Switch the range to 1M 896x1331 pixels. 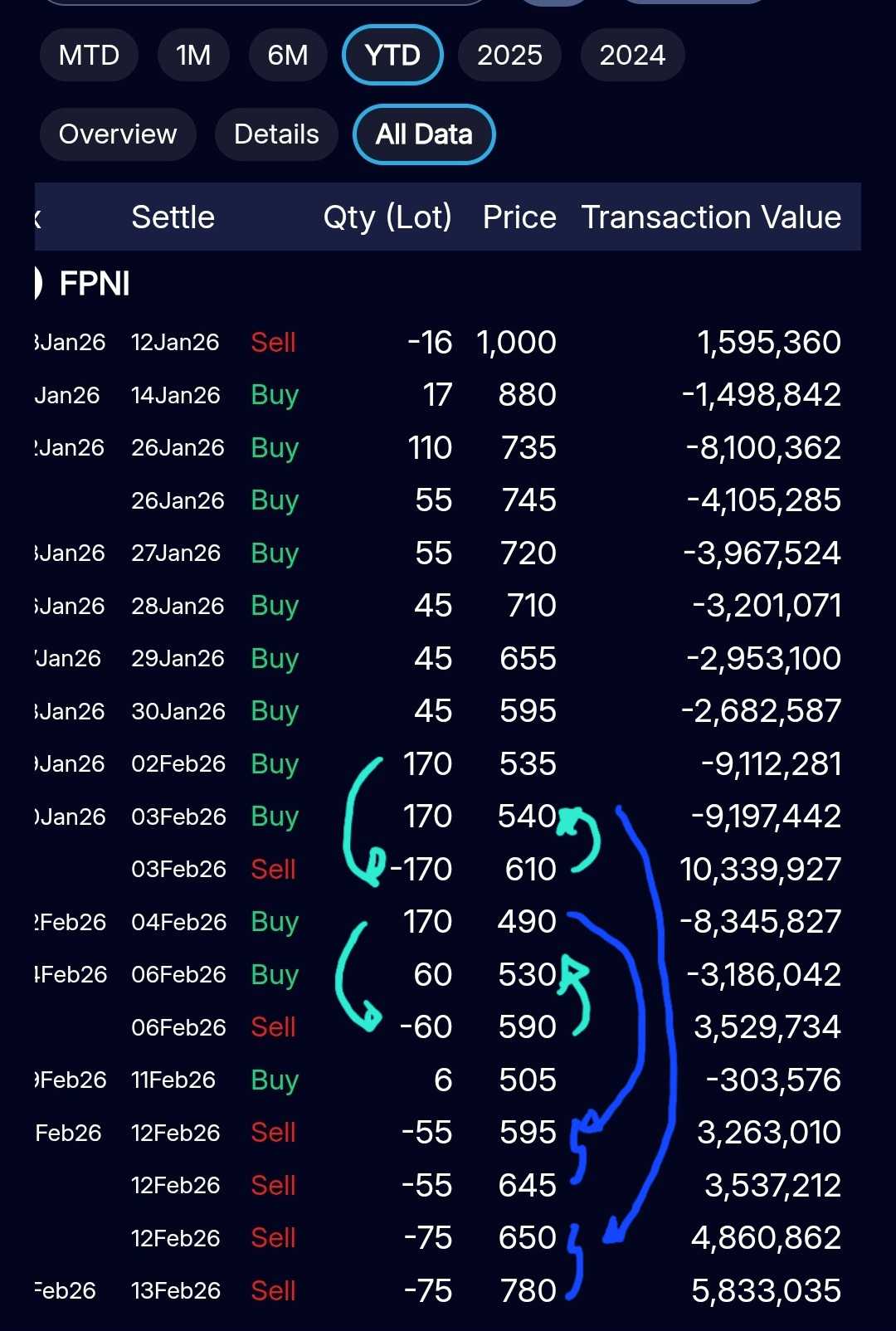(193, 56)
